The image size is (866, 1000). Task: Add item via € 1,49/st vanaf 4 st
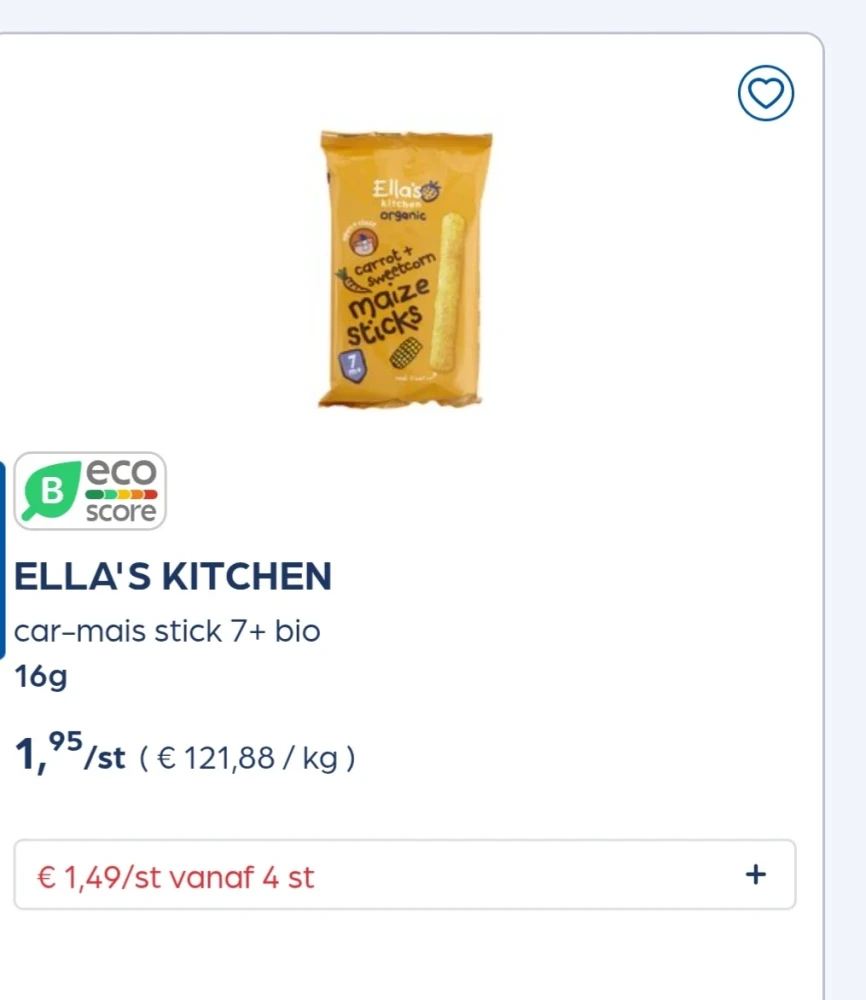coord(755,875)
